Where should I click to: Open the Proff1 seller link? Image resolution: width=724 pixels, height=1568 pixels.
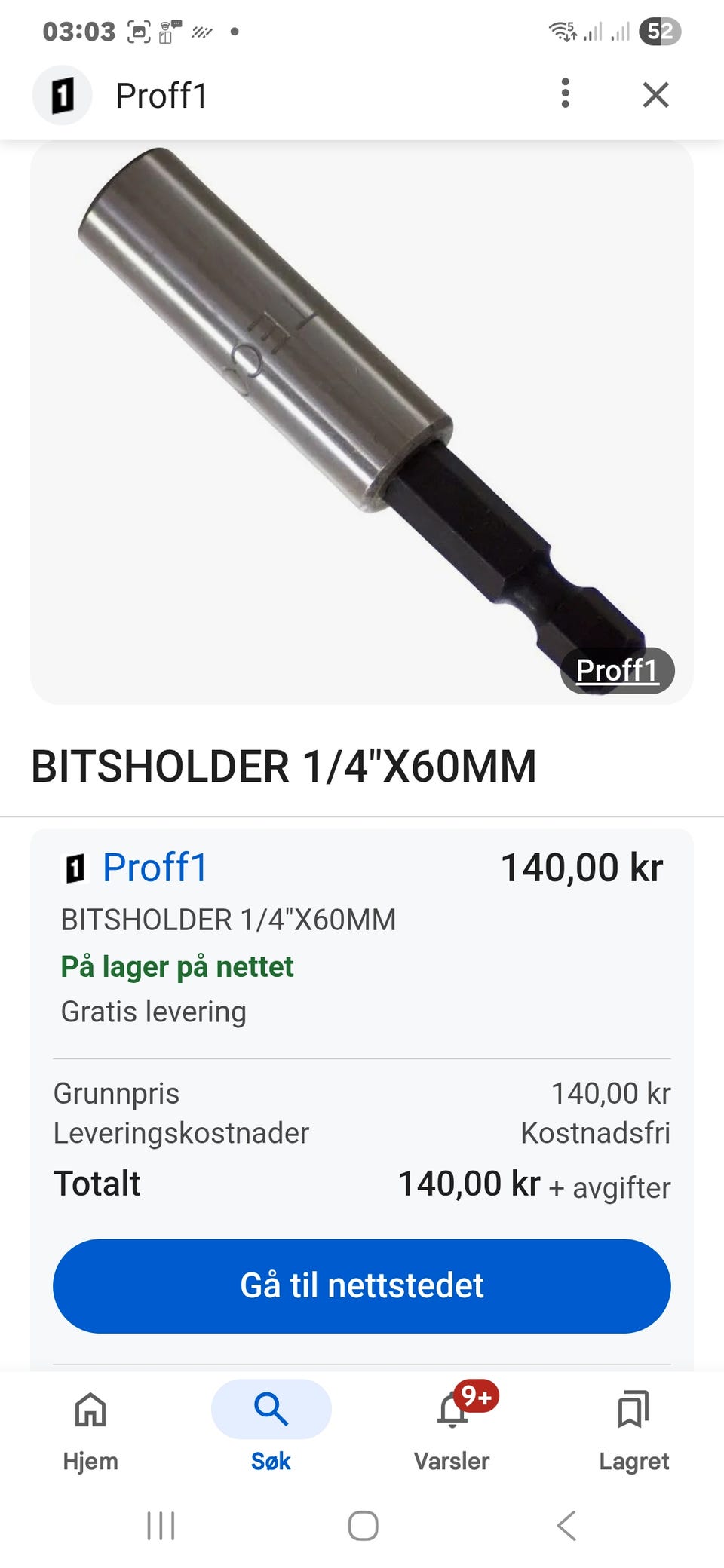click(155, 868)
